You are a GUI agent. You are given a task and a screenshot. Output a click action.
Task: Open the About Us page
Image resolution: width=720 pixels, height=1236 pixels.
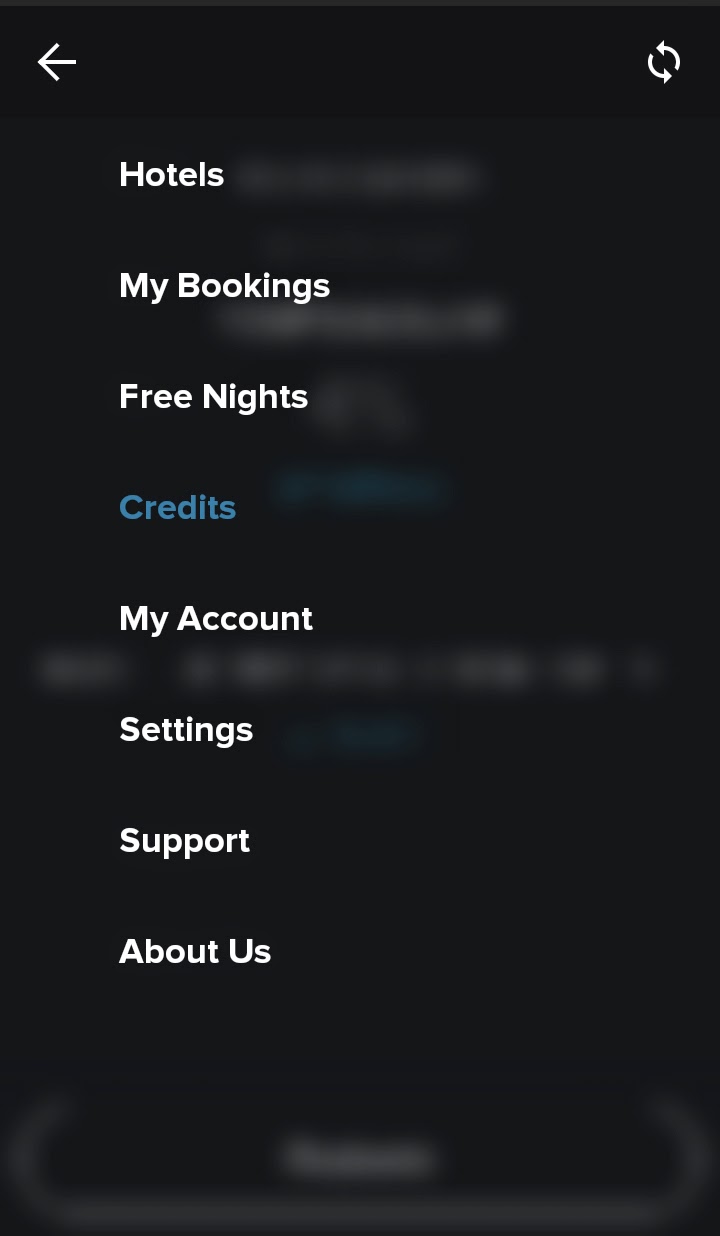(x=195, y=952)
